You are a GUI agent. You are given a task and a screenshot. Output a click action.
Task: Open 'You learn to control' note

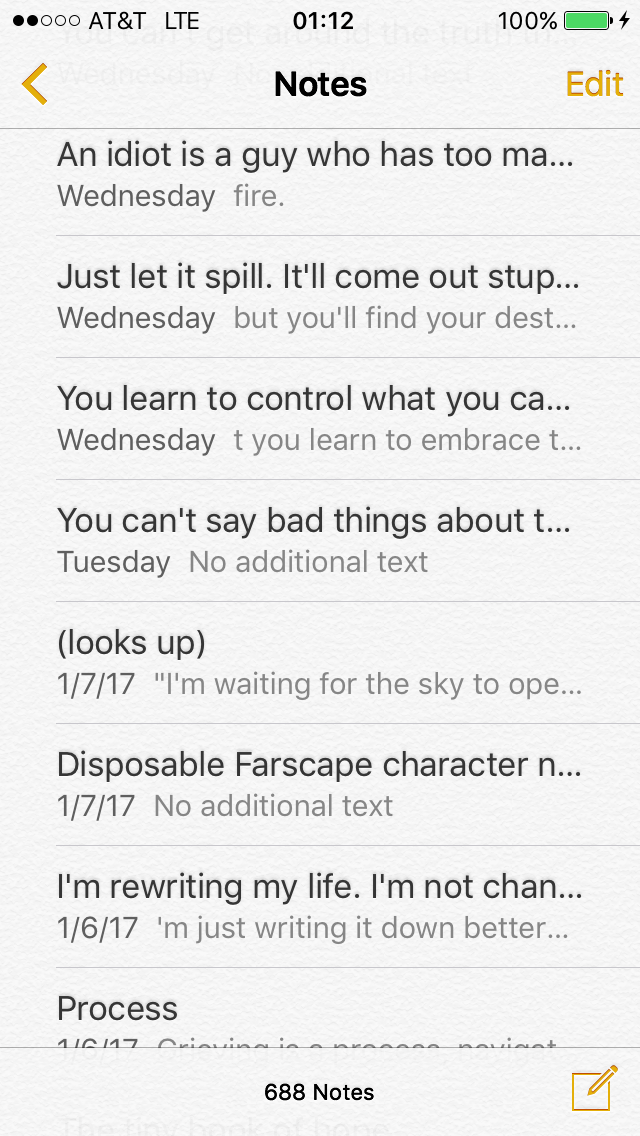(318, 418)
